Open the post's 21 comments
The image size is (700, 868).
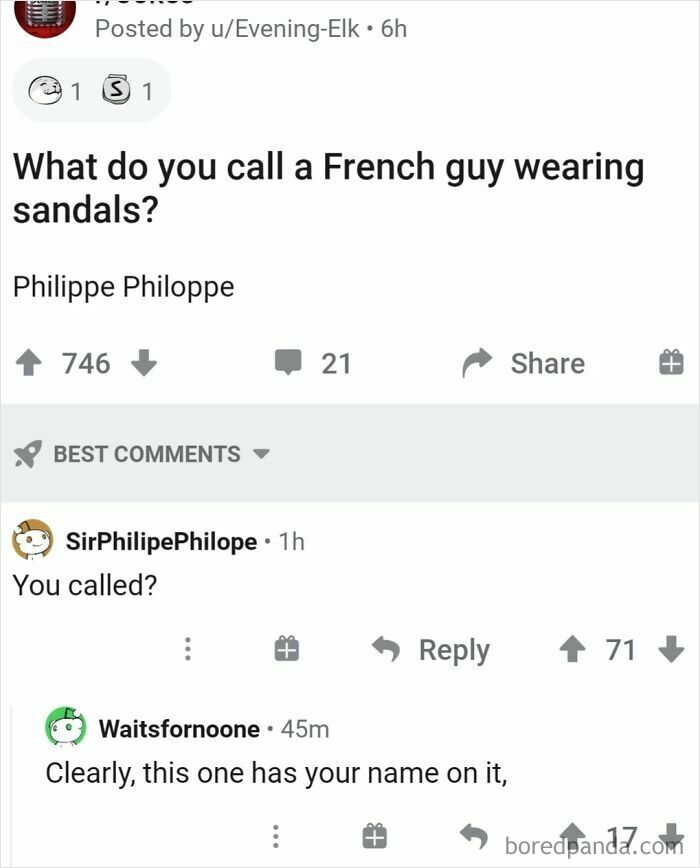click(315, 363)
